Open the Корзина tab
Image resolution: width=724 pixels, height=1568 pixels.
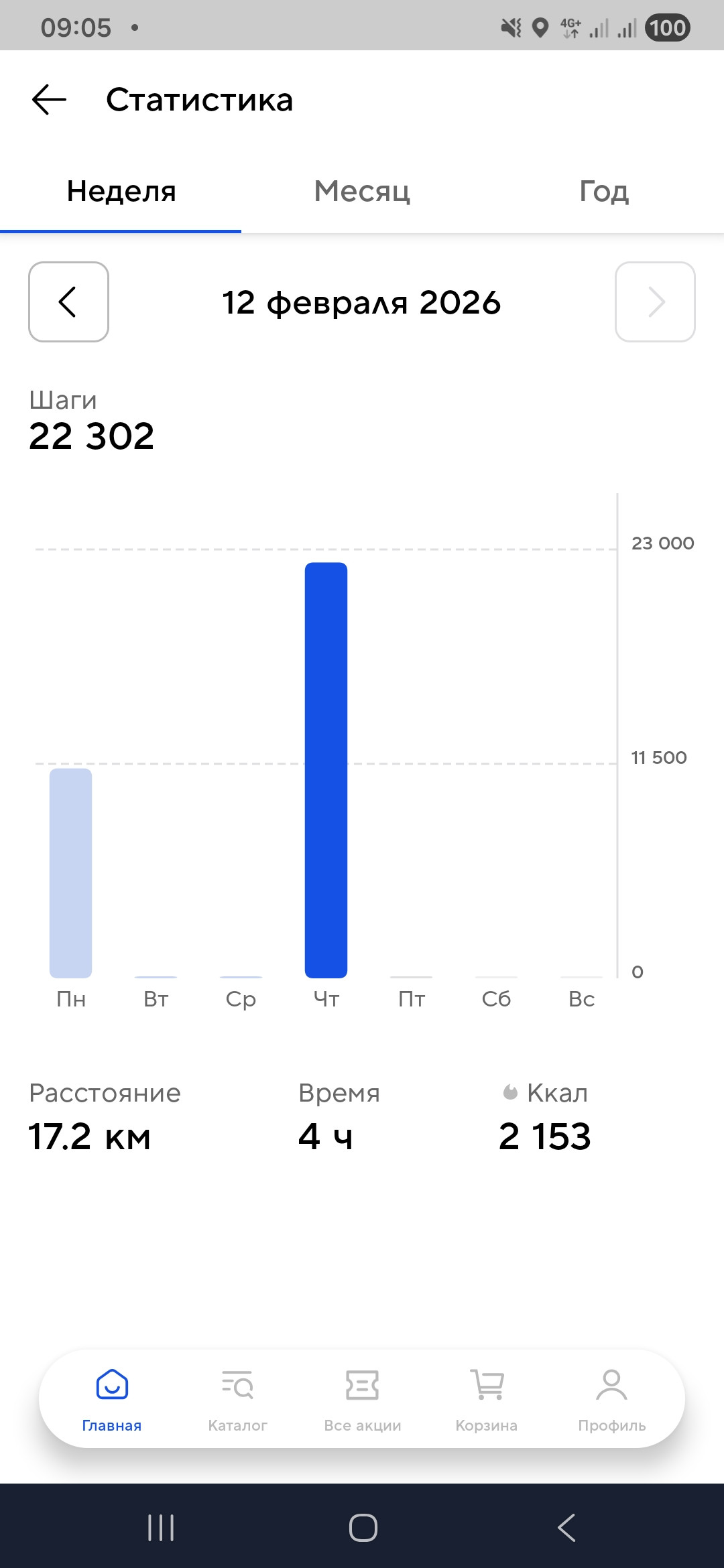(x=487, y=1400)
